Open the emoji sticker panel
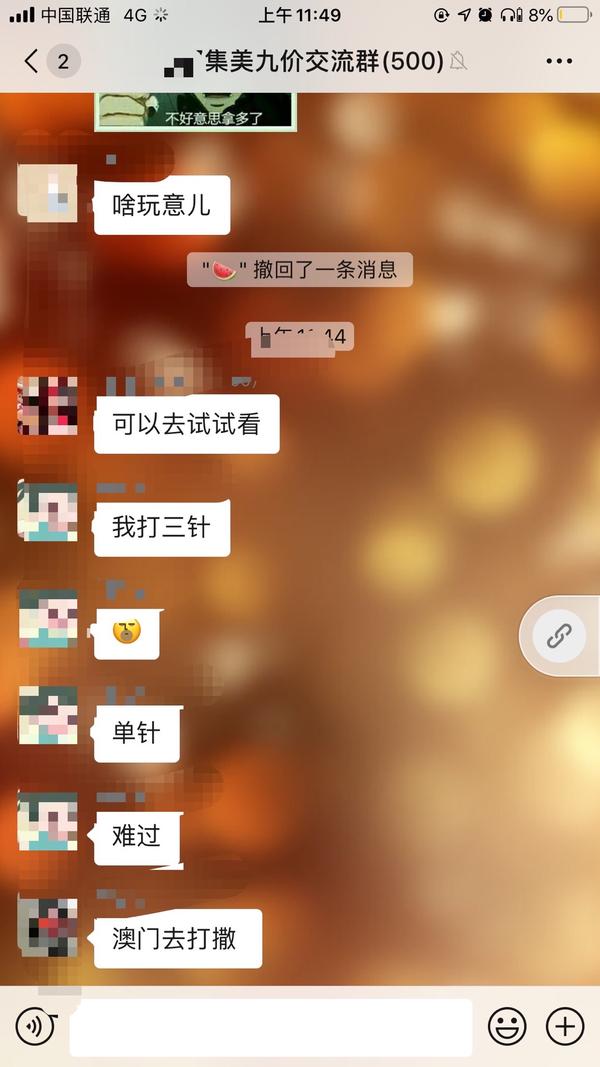Viewport: 600px width, 1067px height. [507, 1026]
